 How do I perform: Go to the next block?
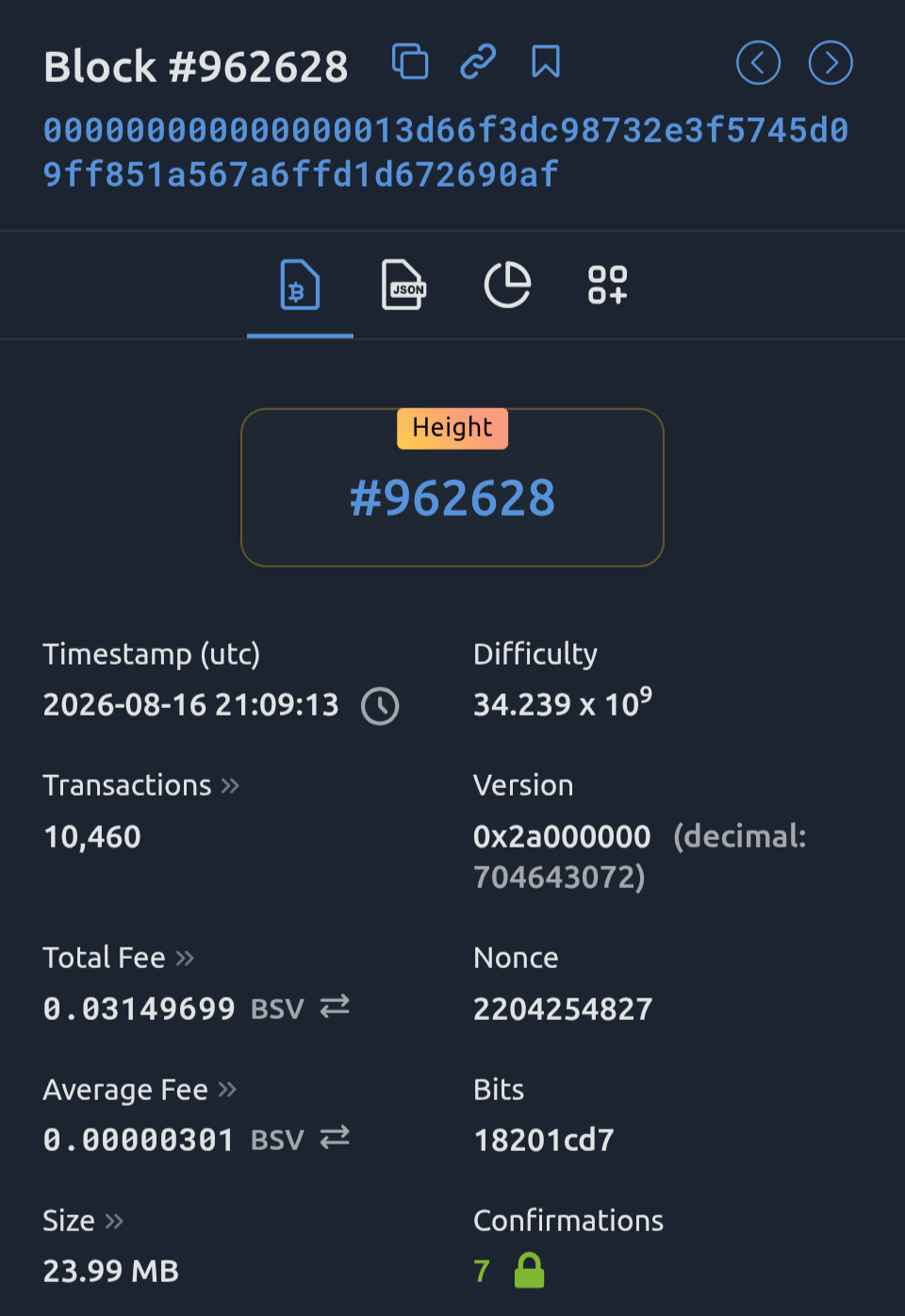[x=831, y=63]
